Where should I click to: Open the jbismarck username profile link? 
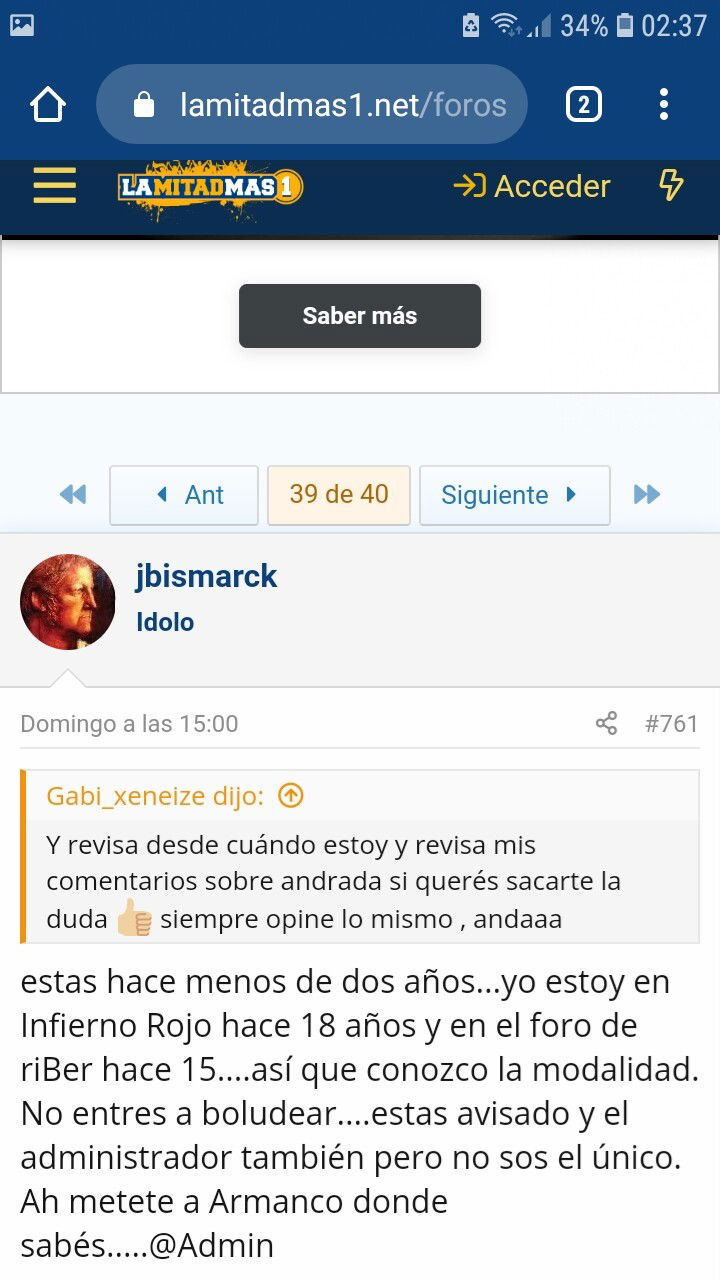pyautogui.click(x=206, y=576)
